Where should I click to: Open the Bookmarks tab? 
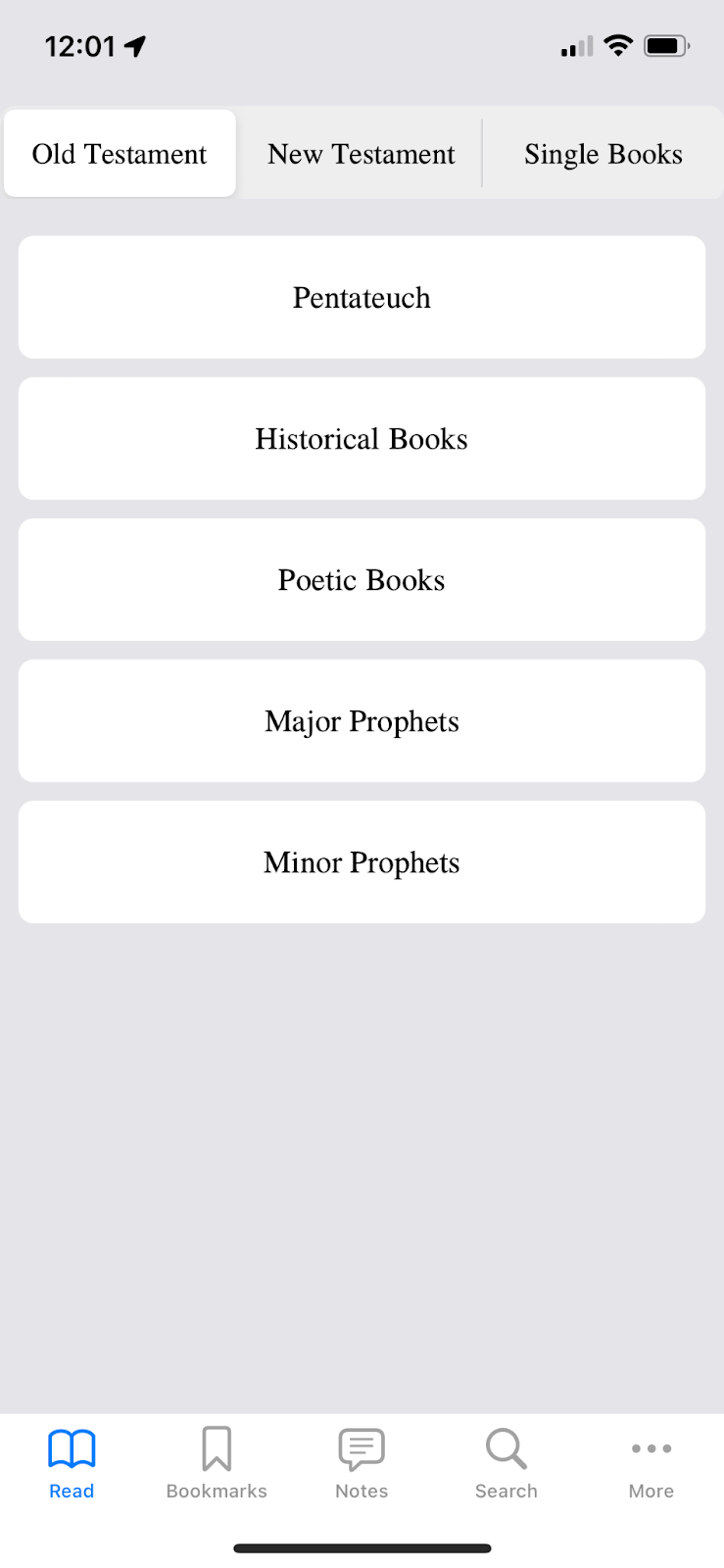217,1463
